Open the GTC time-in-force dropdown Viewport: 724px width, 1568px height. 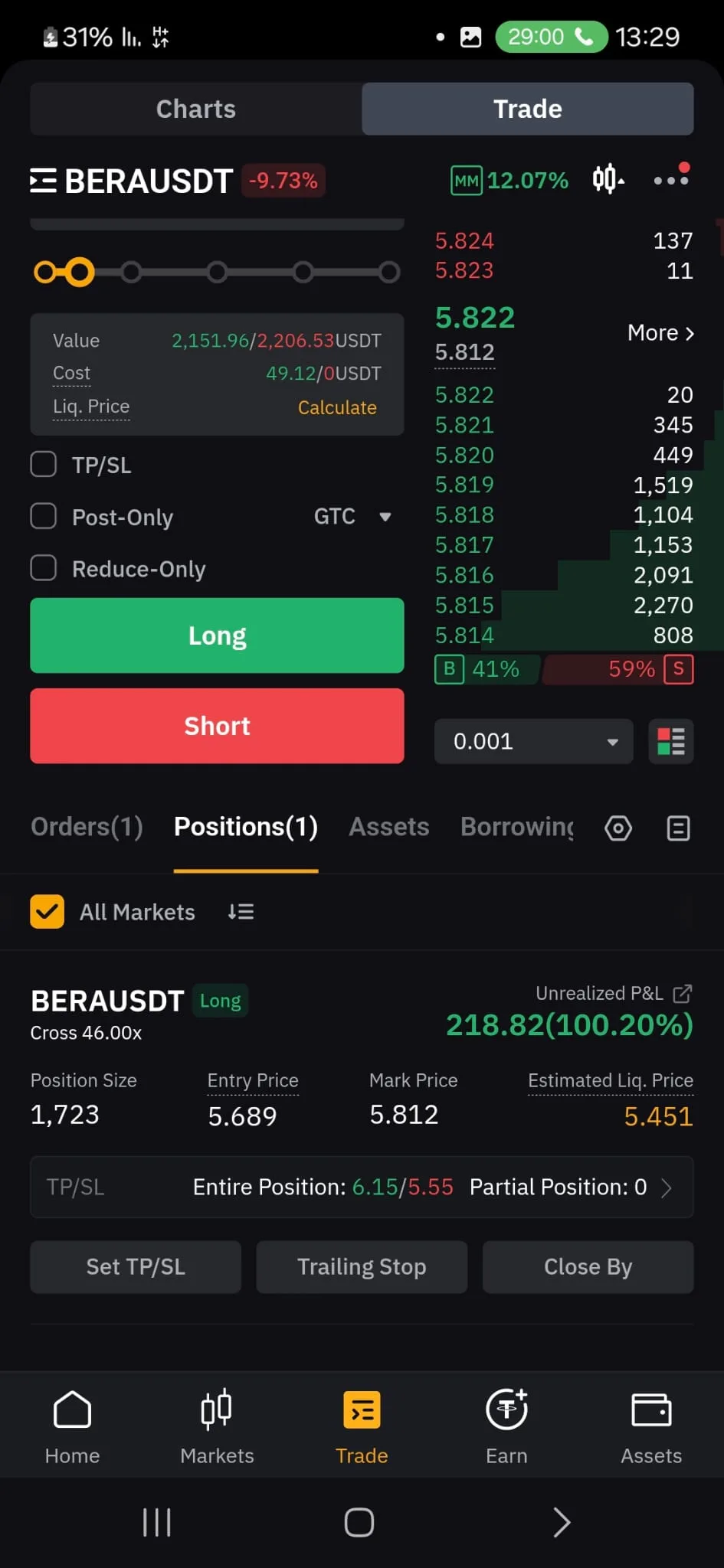352,517
